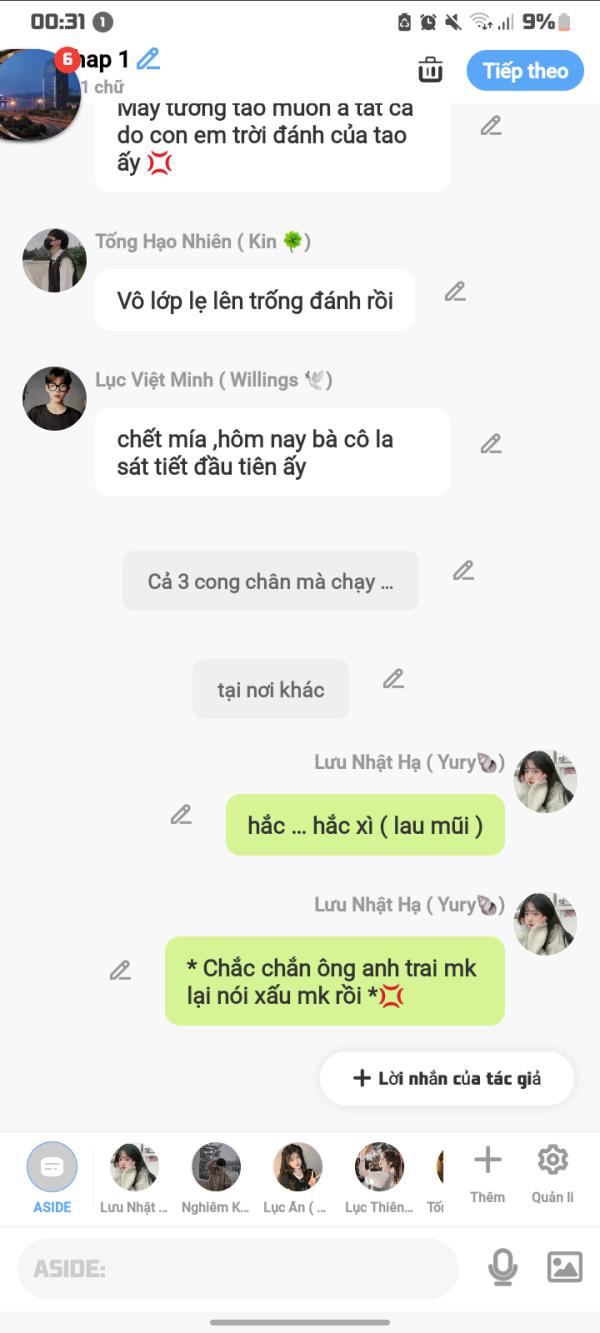
Task: Open Quản lí character management settings
Action: click(552, 1173)
